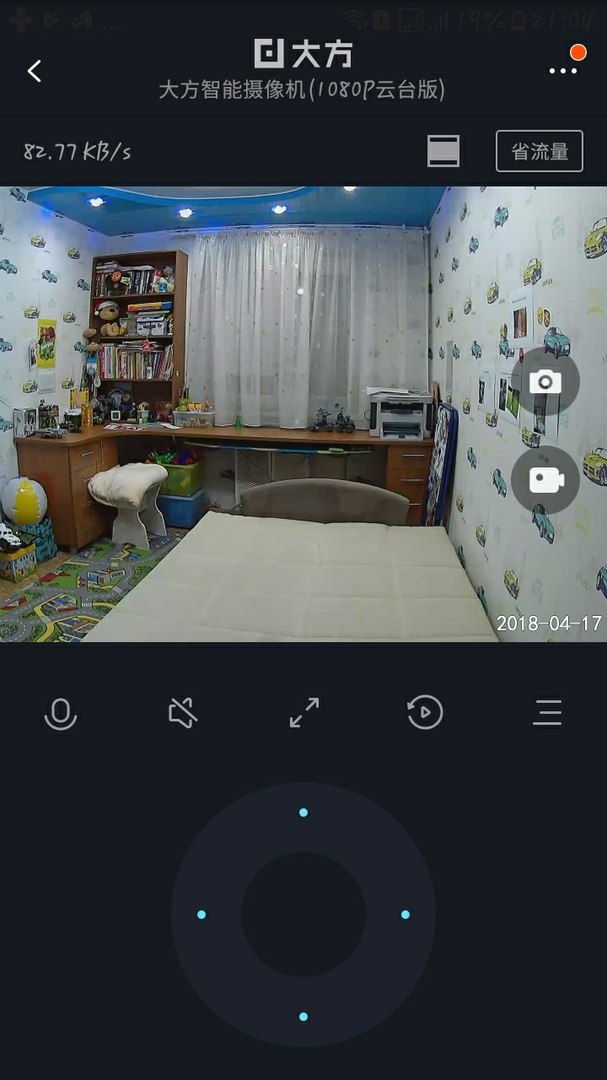
Task: Tilt the camera down with the control pad
Action: click(303, 1016)
